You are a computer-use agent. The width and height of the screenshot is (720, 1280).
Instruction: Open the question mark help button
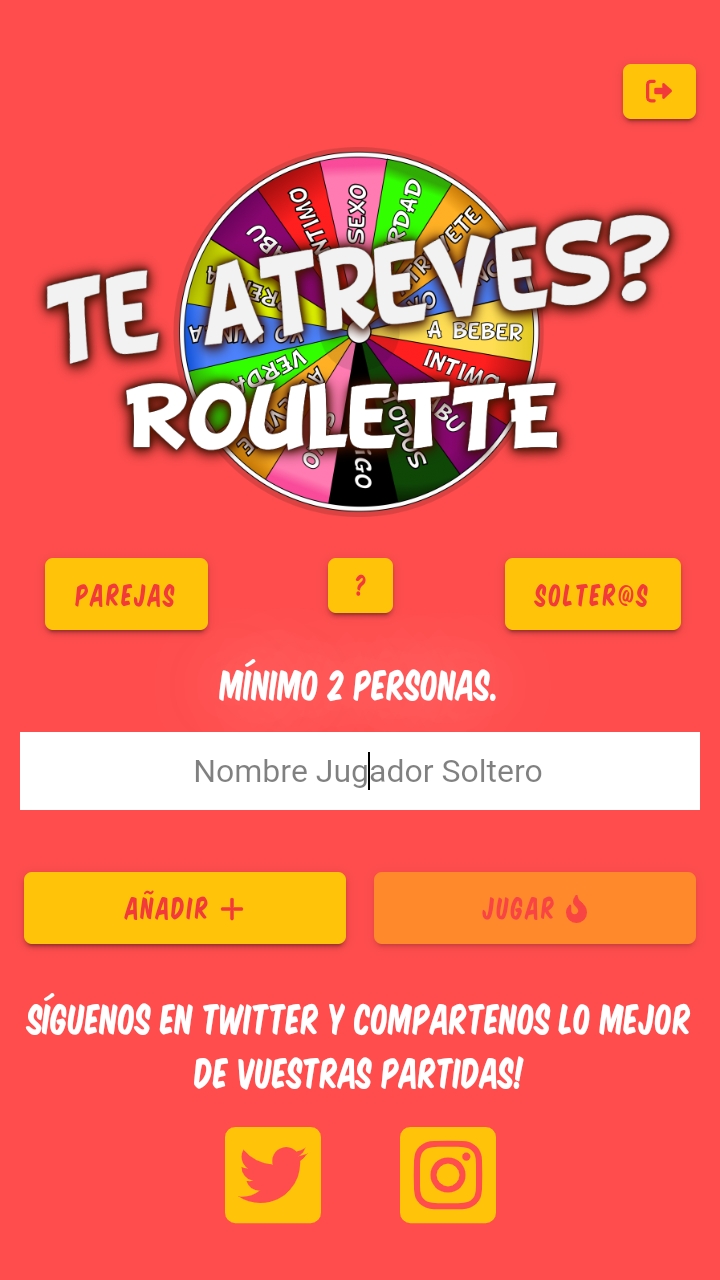click(360, 586)
